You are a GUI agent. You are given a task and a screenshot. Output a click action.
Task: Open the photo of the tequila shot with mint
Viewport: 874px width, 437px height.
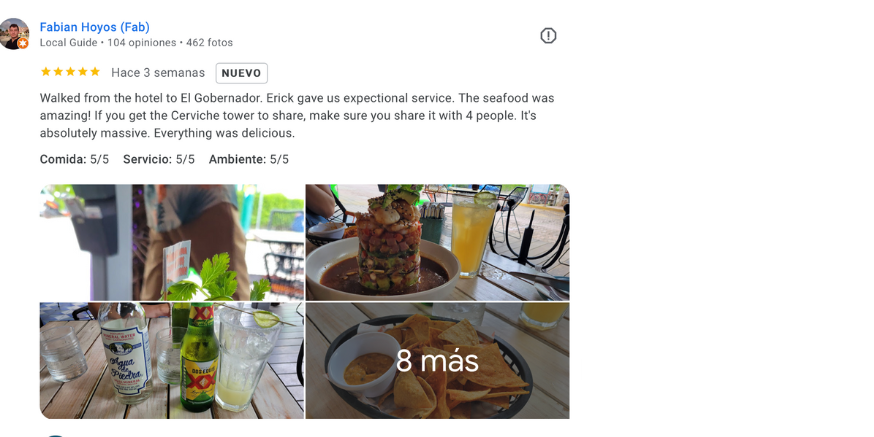pos(171,242)
